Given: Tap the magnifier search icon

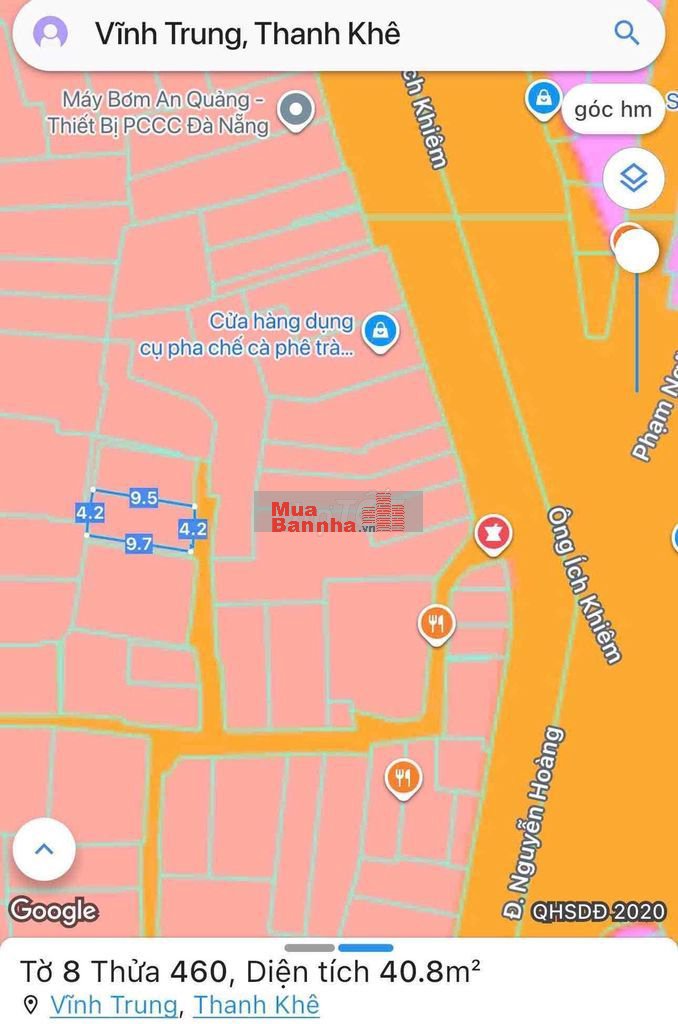Looking at the screenshot, I should point(627,33).
